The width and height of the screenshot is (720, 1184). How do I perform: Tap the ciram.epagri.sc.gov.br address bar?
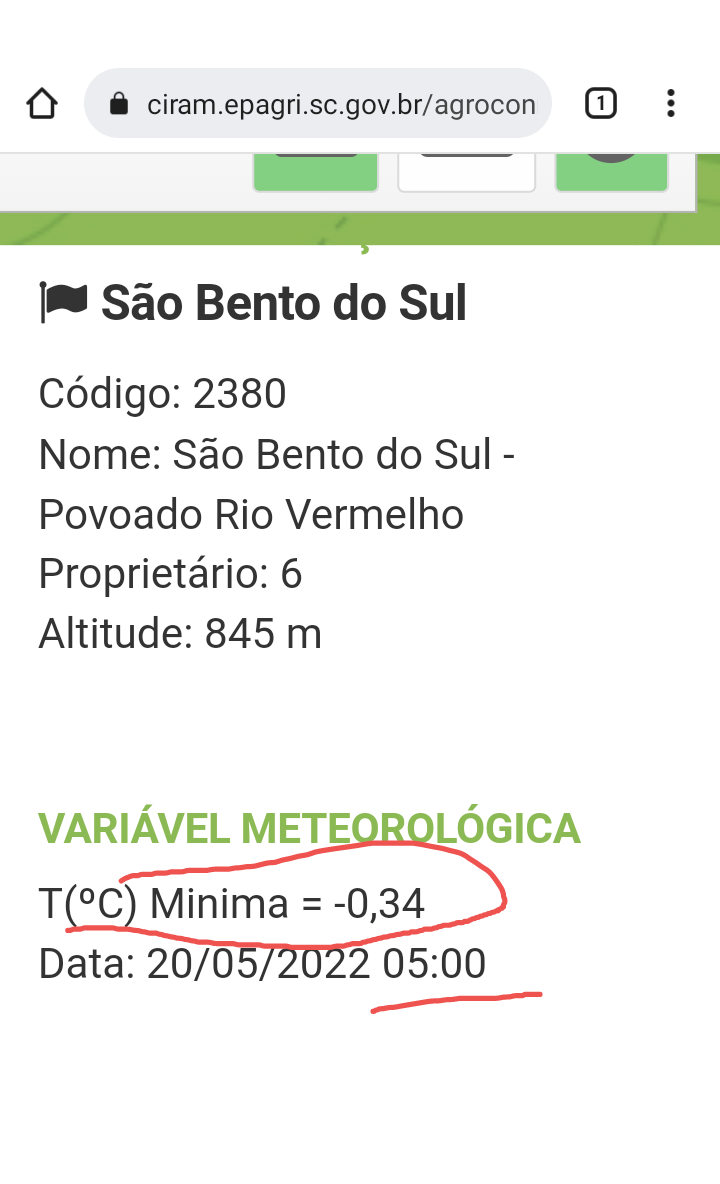pos(318,103)
